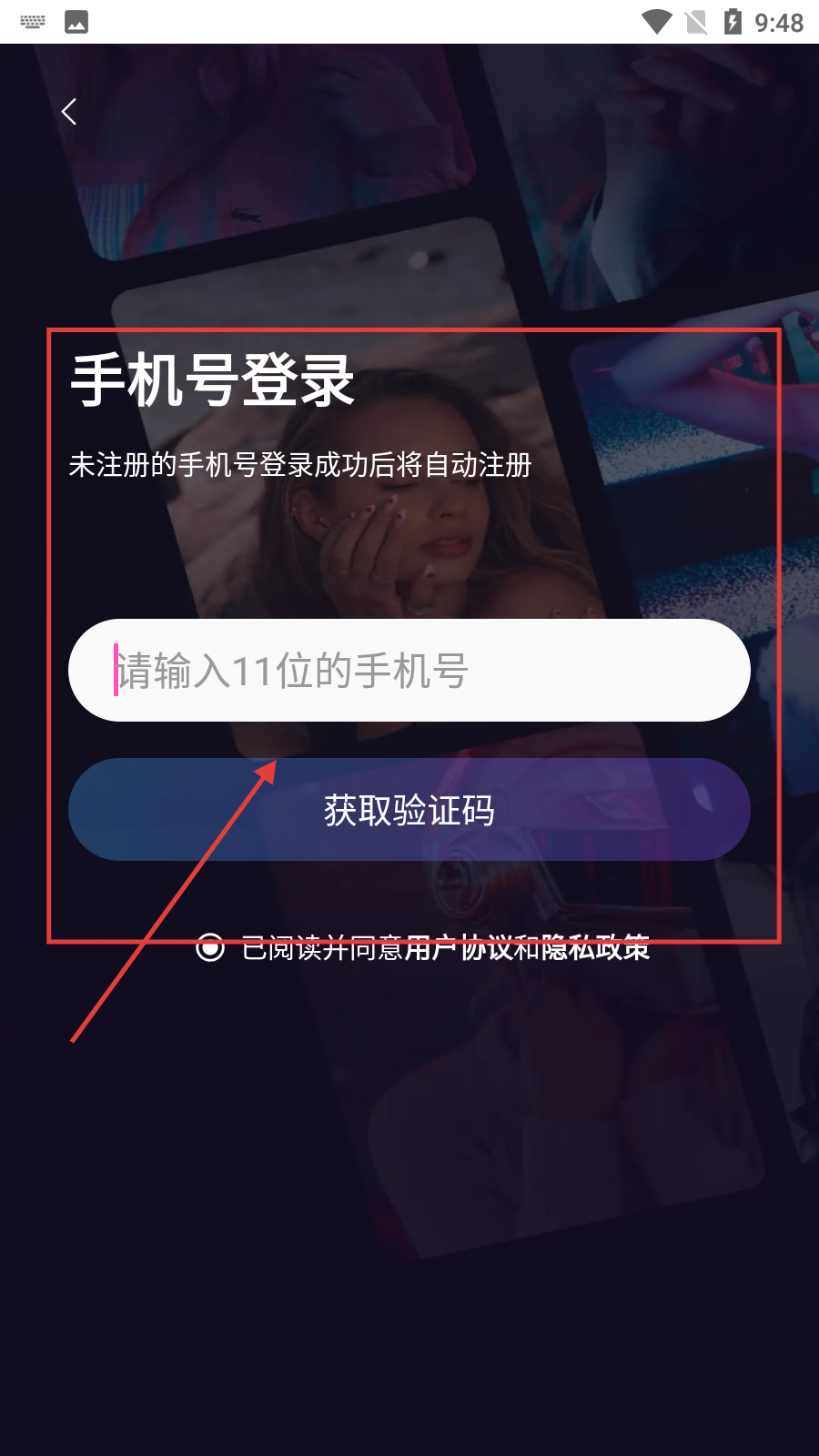819x1456 pixels.
Task: Go back using the top-left arrow
Action: tap(68, 112)
